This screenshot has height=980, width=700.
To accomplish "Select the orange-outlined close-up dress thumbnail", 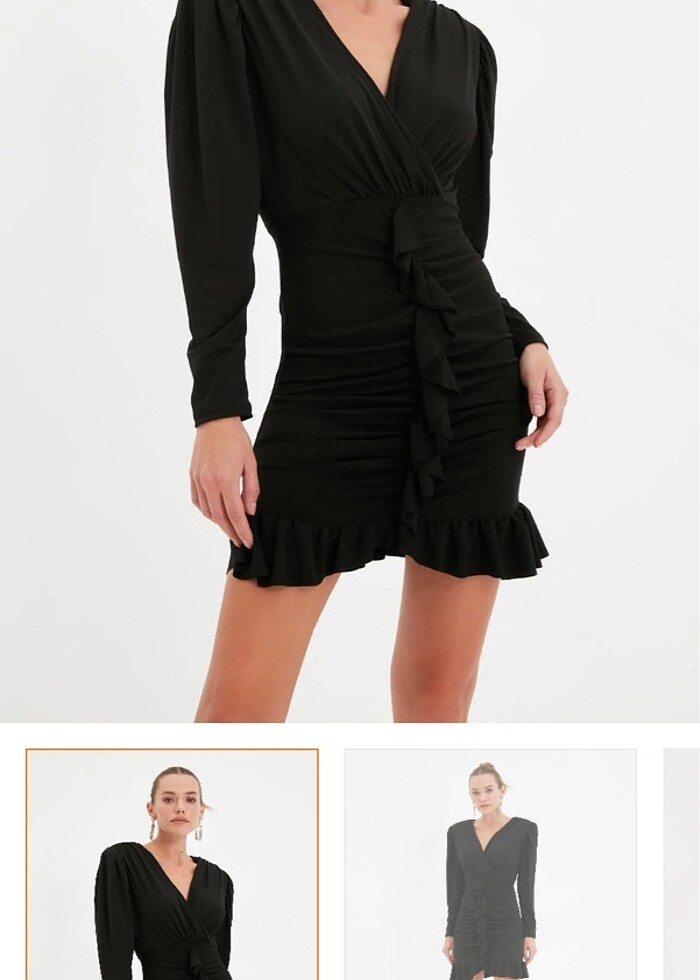I will tap(172, 864).
